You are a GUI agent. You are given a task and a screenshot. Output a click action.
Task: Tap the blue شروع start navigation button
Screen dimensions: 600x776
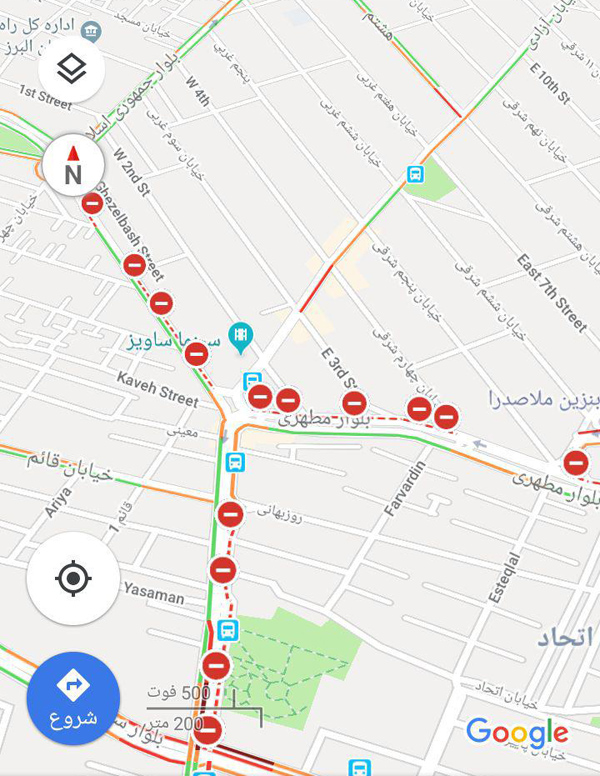(x=73, y=698)
